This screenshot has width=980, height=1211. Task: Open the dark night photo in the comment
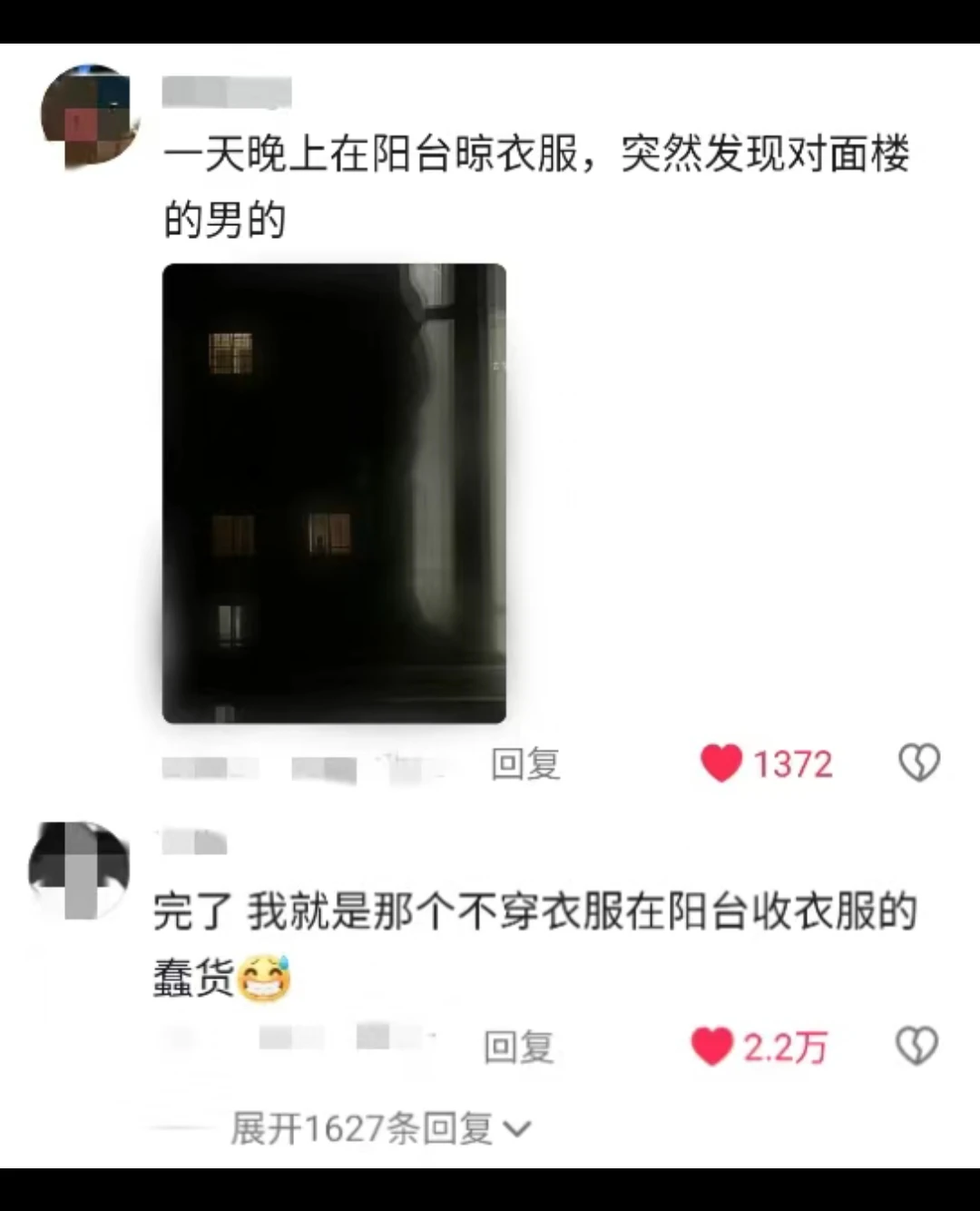(334, 493)
